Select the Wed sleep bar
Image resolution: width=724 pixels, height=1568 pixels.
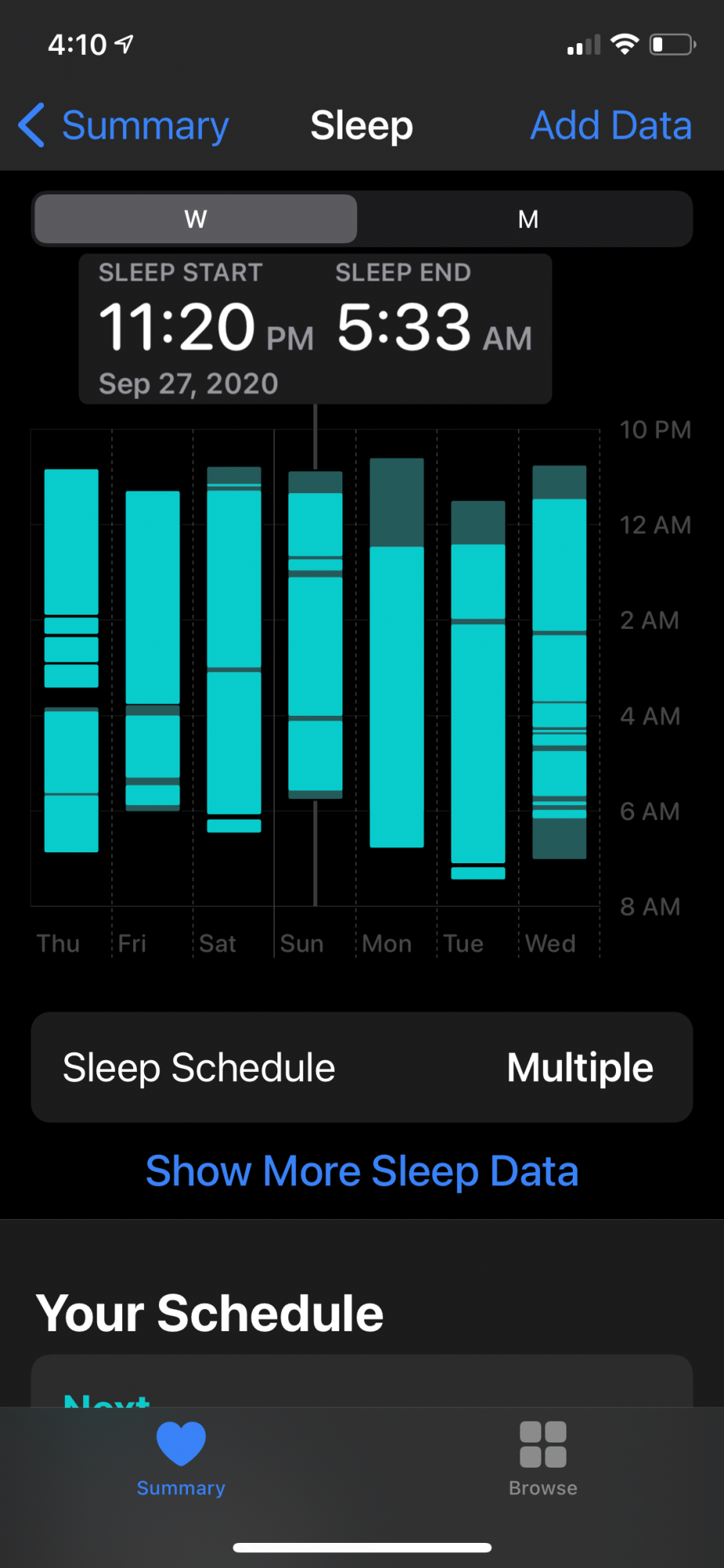tap(559, 662)
